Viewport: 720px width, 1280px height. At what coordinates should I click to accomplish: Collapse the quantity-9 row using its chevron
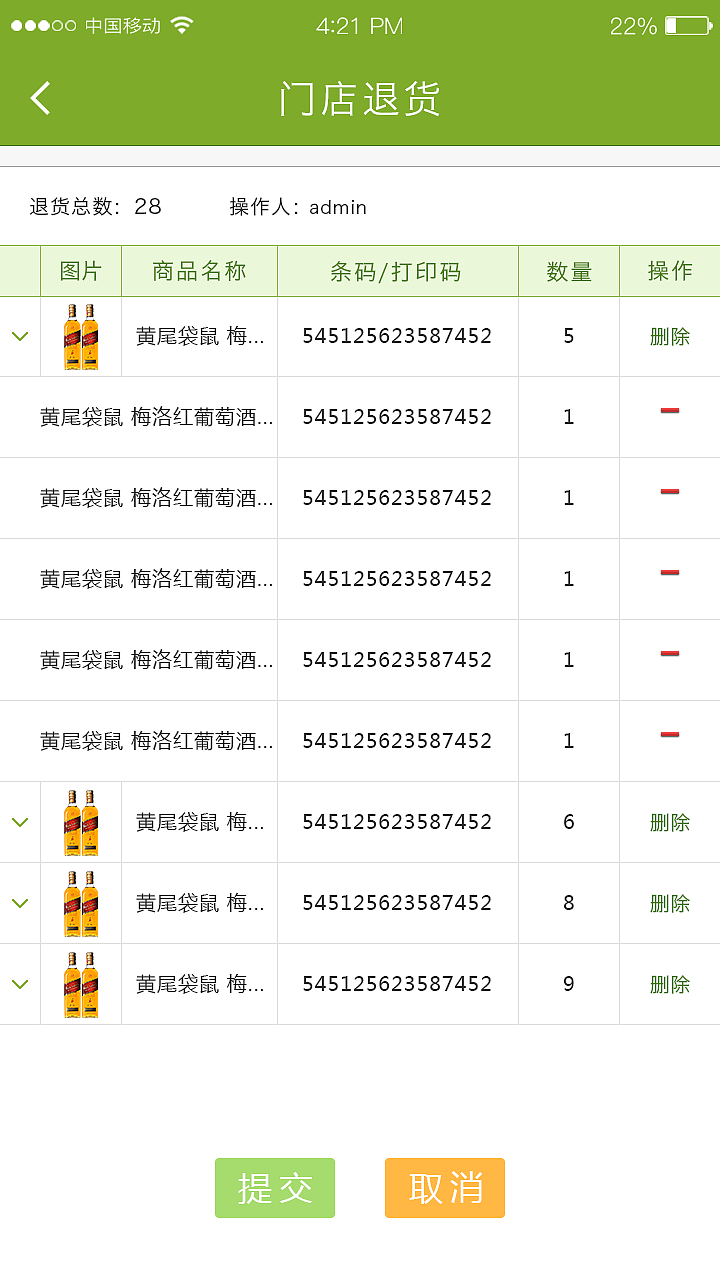tap(20, 984)
